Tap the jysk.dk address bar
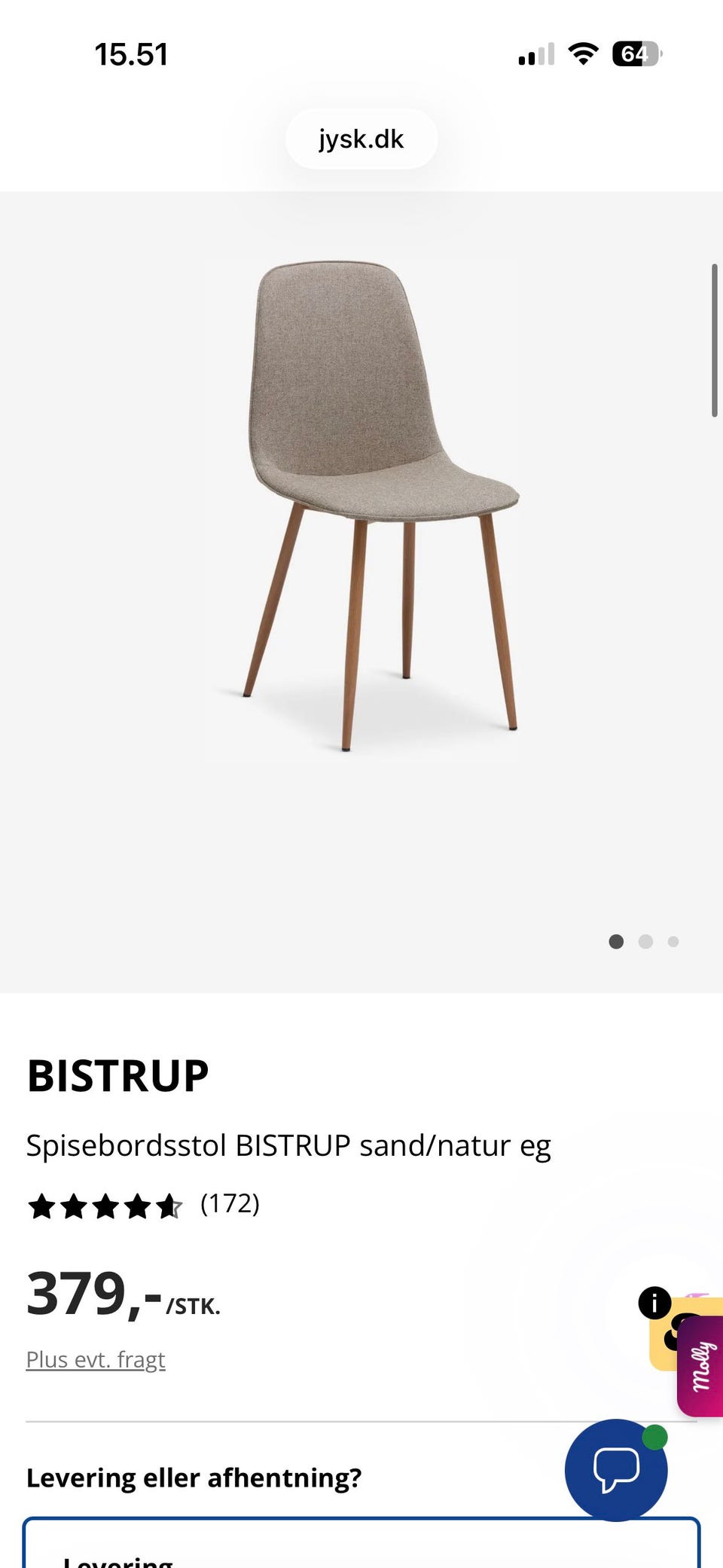This screenshot has height=1568, width=723. point(361,139)
